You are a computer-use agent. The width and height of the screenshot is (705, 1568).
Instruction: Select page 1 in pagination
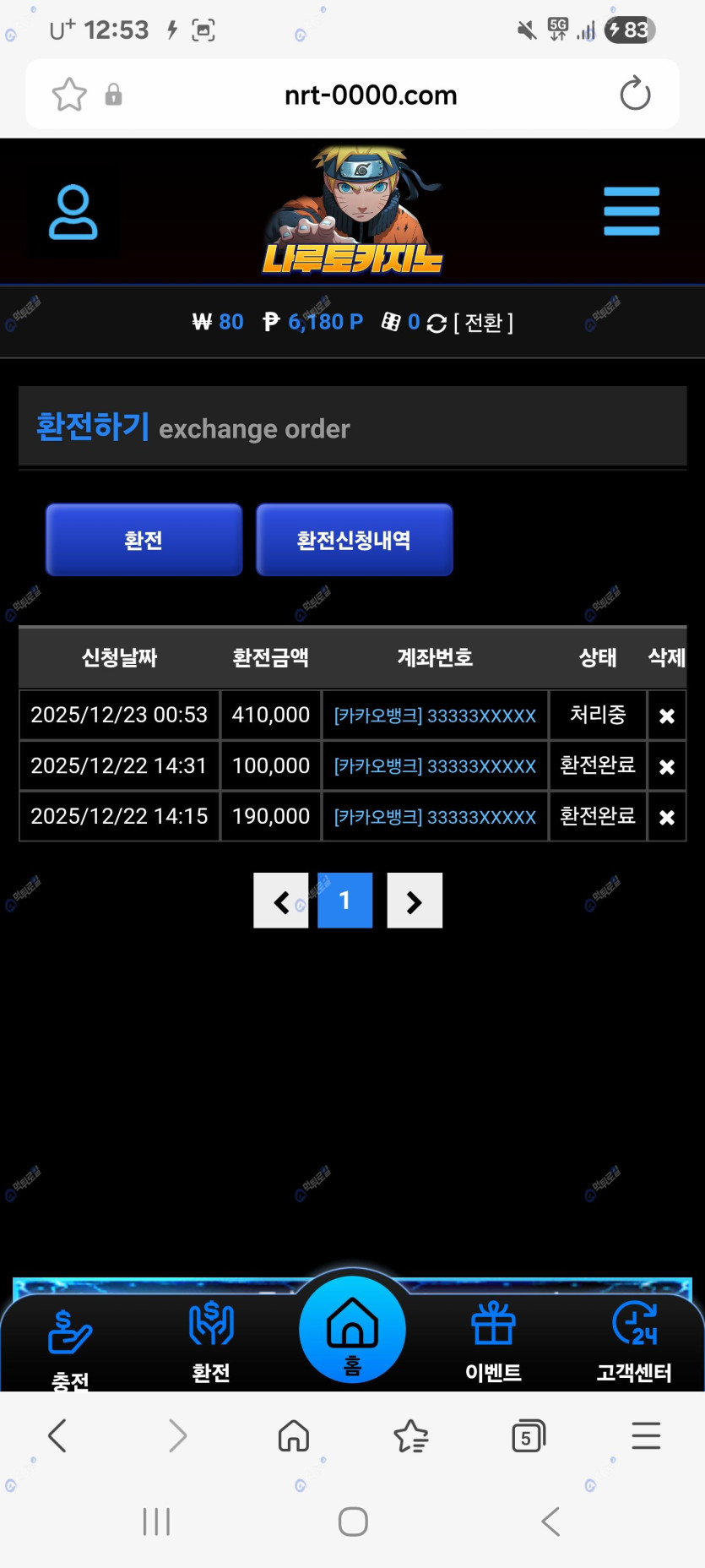[344, 901]
